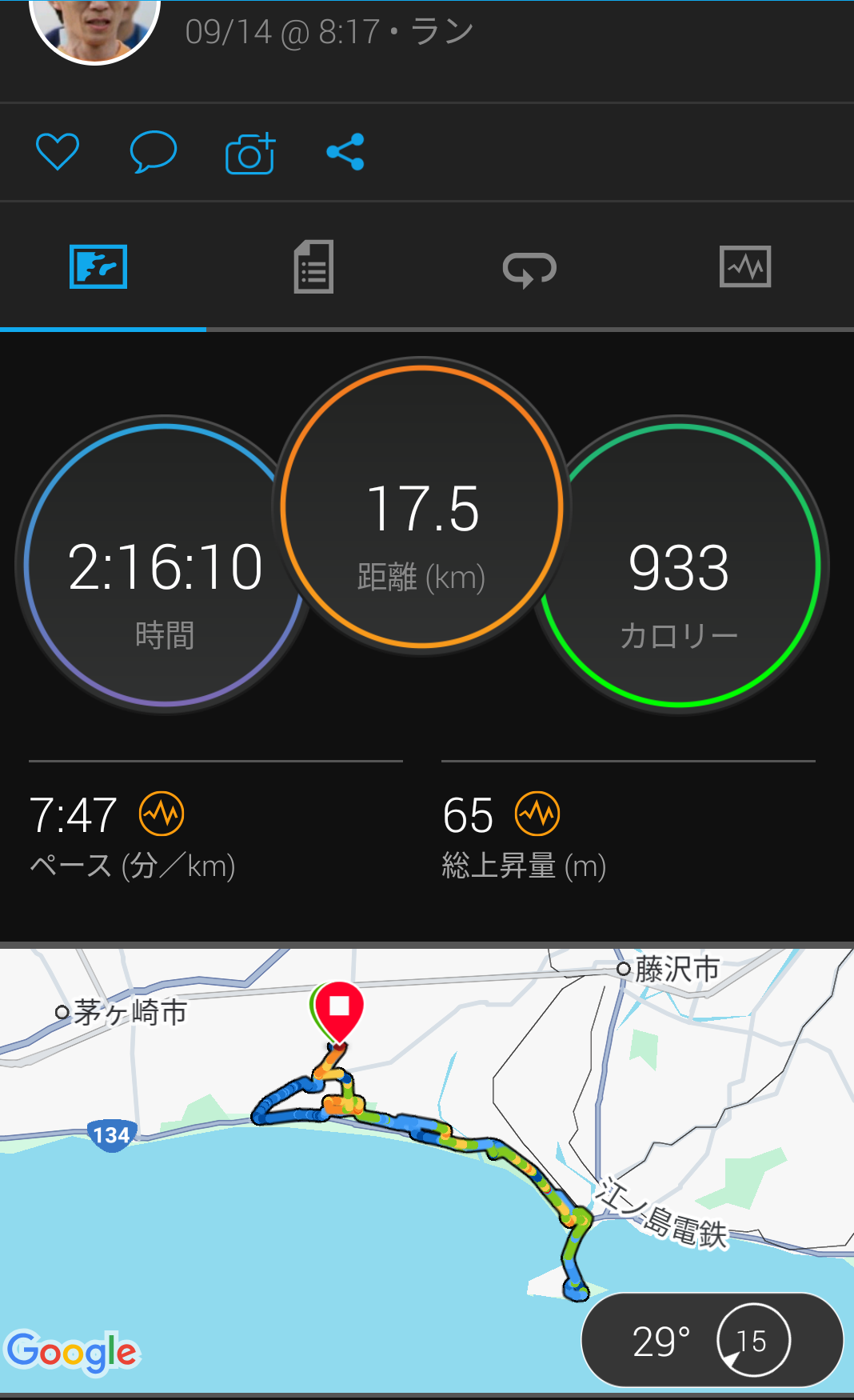Show the elevation chart icon next to 65
Screen dimensions: 854x1400
537,814
